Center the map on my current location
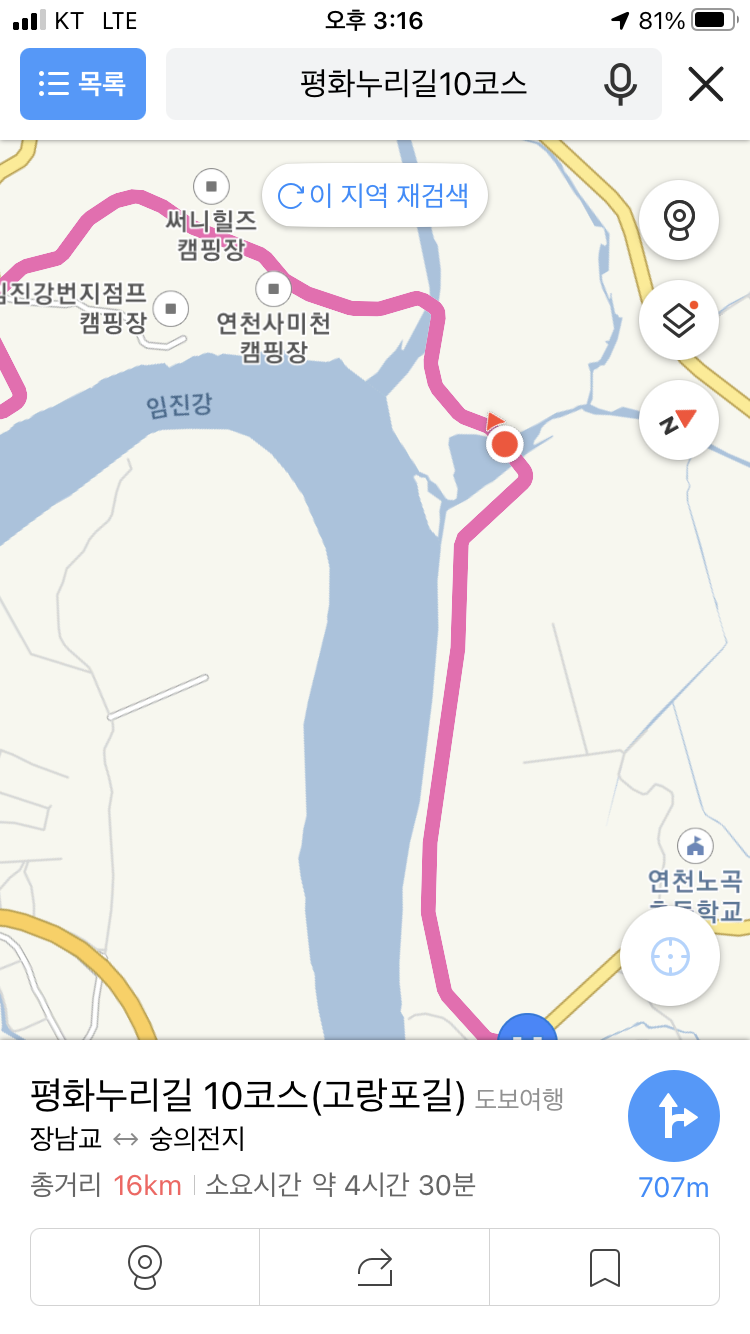This screenshot has width=750, height=1334. [670, 957]
